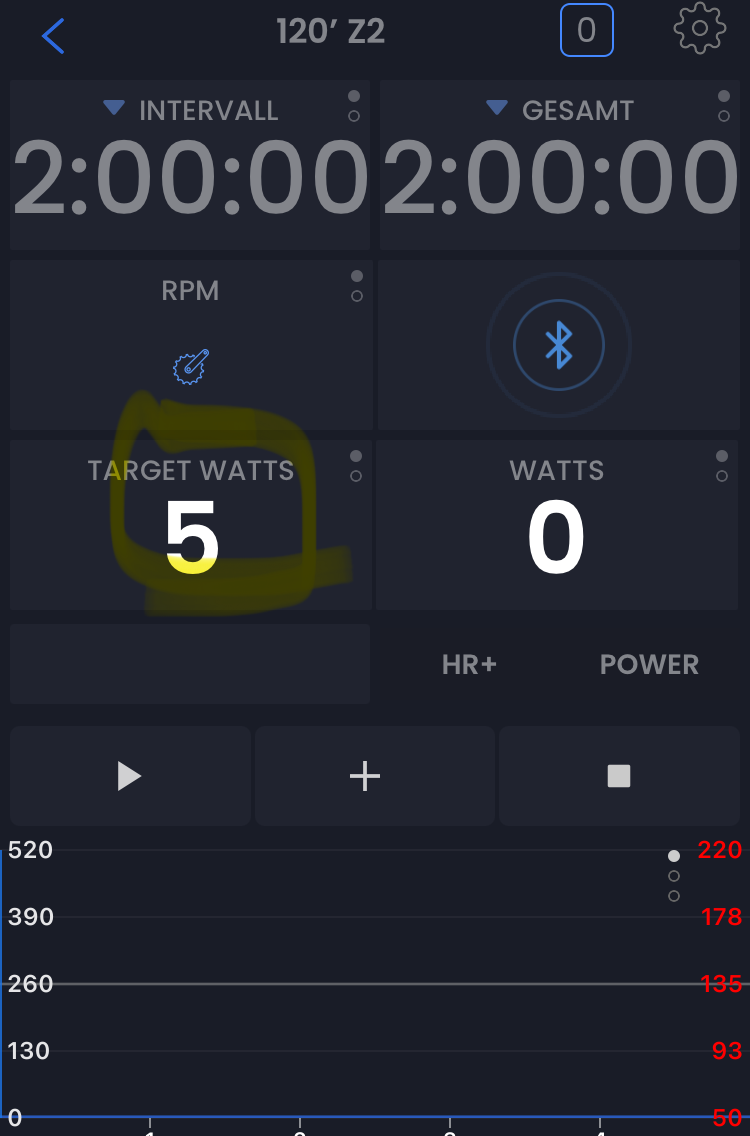Open the WATTS tile
The width and height of the screenshot is (750, 1136).
[x=557, y=525]
